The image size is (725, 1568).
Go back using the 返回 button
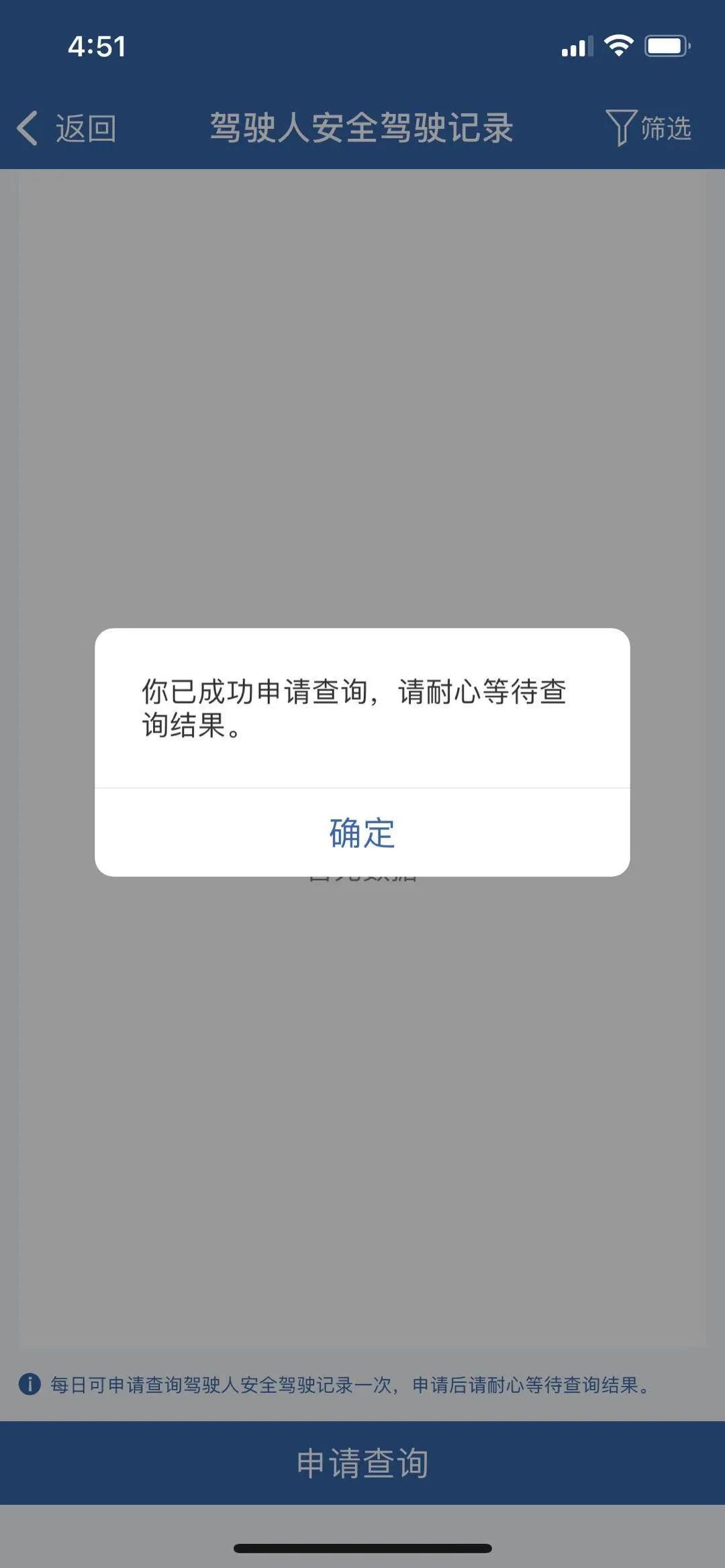[67, 128]
